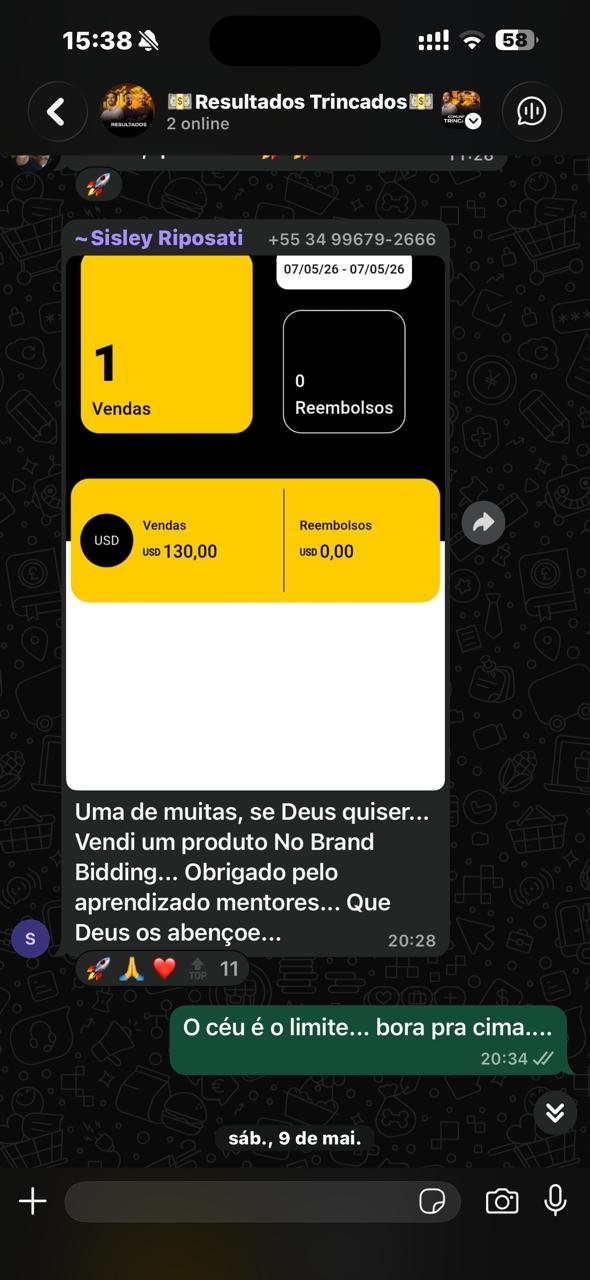Go back to the chat list
The height and width of the screenshot is (1280, 590).
[x=57, y=111]
